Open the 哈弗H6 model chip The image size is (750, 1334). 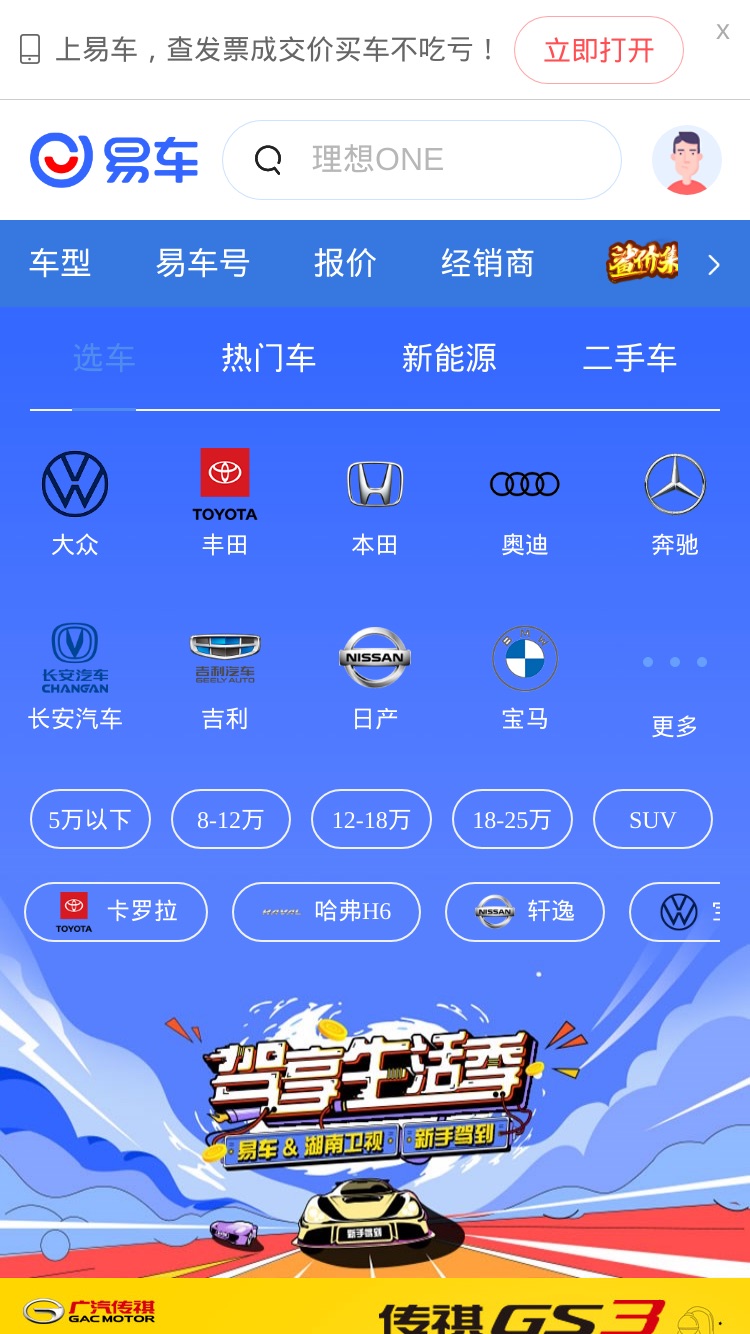[x=326, y=912]
